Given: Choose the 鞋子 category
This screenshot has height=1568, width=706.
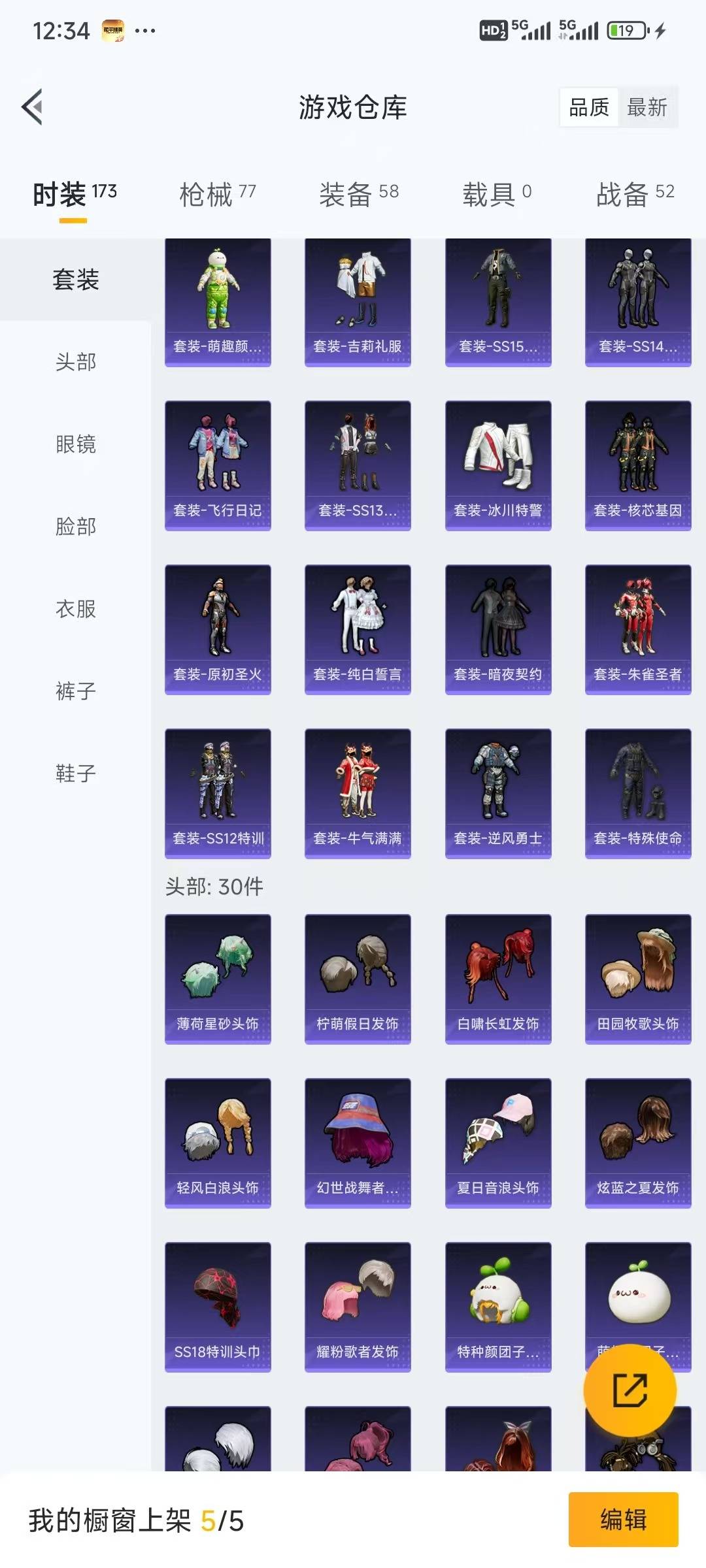Looking at the screenshot, I should 76,774.
